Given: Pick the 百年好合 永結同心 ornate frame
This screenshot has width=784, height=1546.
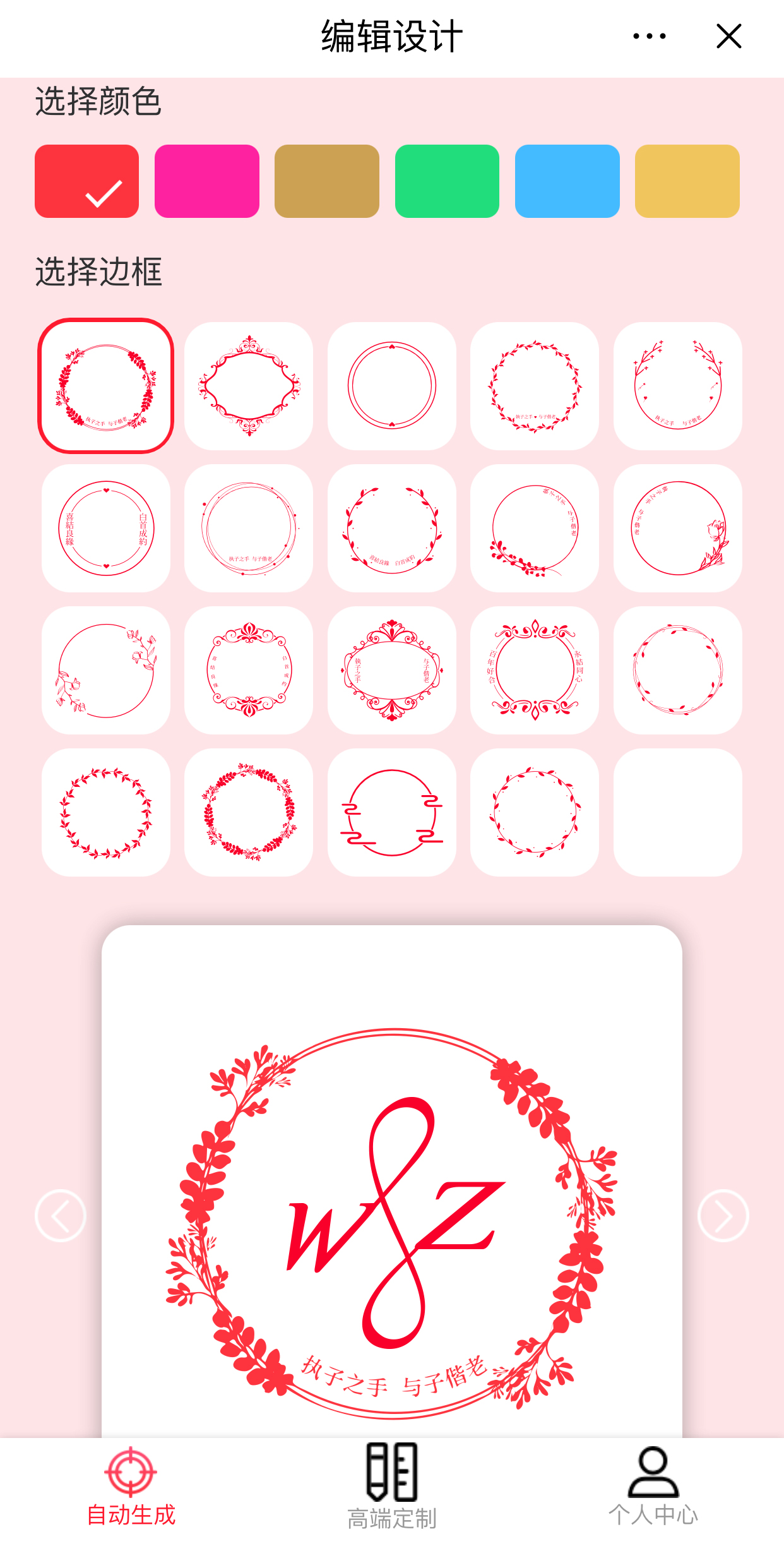Looking at the screenshot, I should point(535,670).
